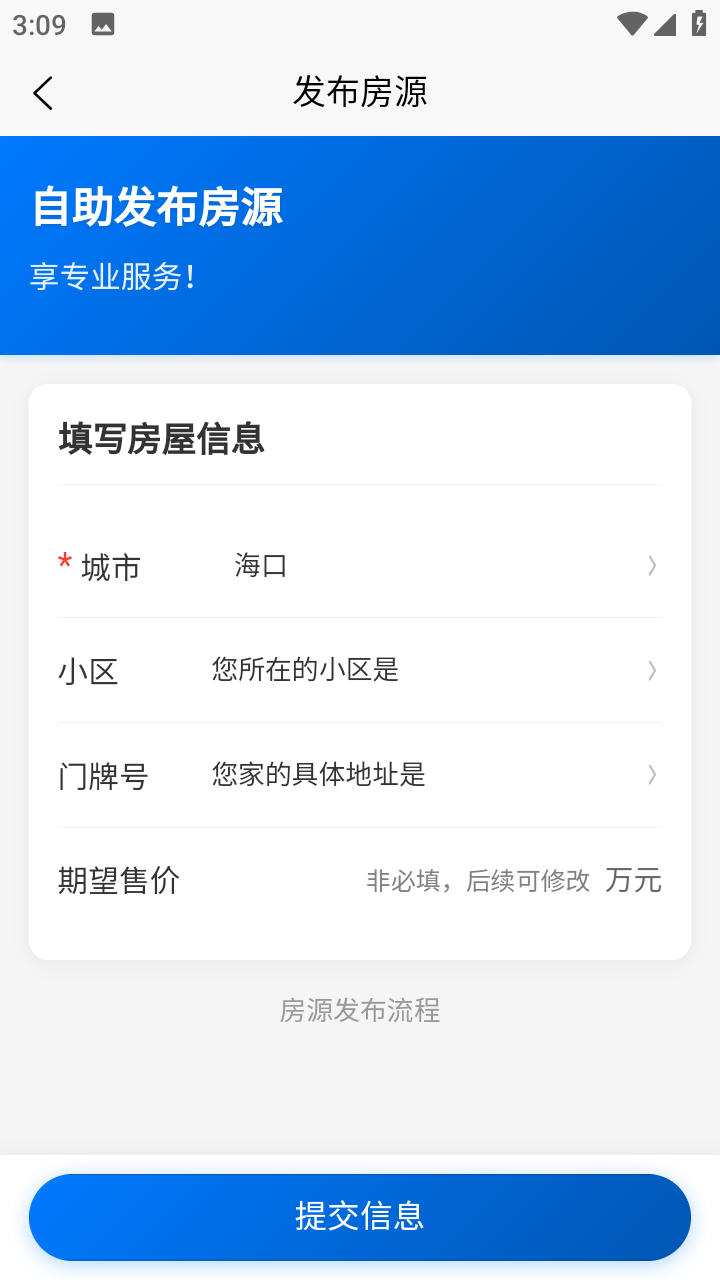Select the 享专业服务 banner subtitle
This screenshot has height=1280, width=720.
pyautogui.click(x=115, y=276)
